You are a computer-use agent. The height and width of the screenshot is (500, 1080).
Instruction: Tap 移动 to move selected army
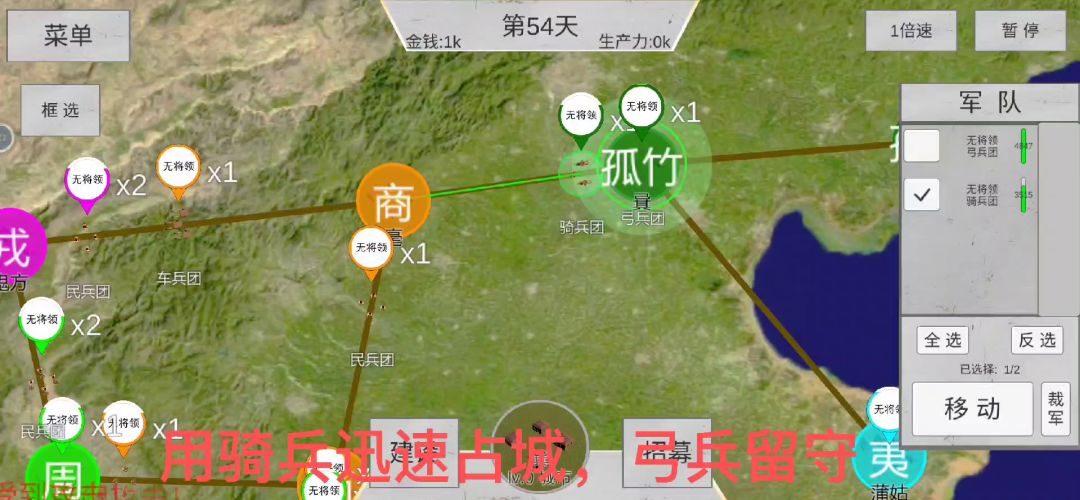tap(971, 409)
